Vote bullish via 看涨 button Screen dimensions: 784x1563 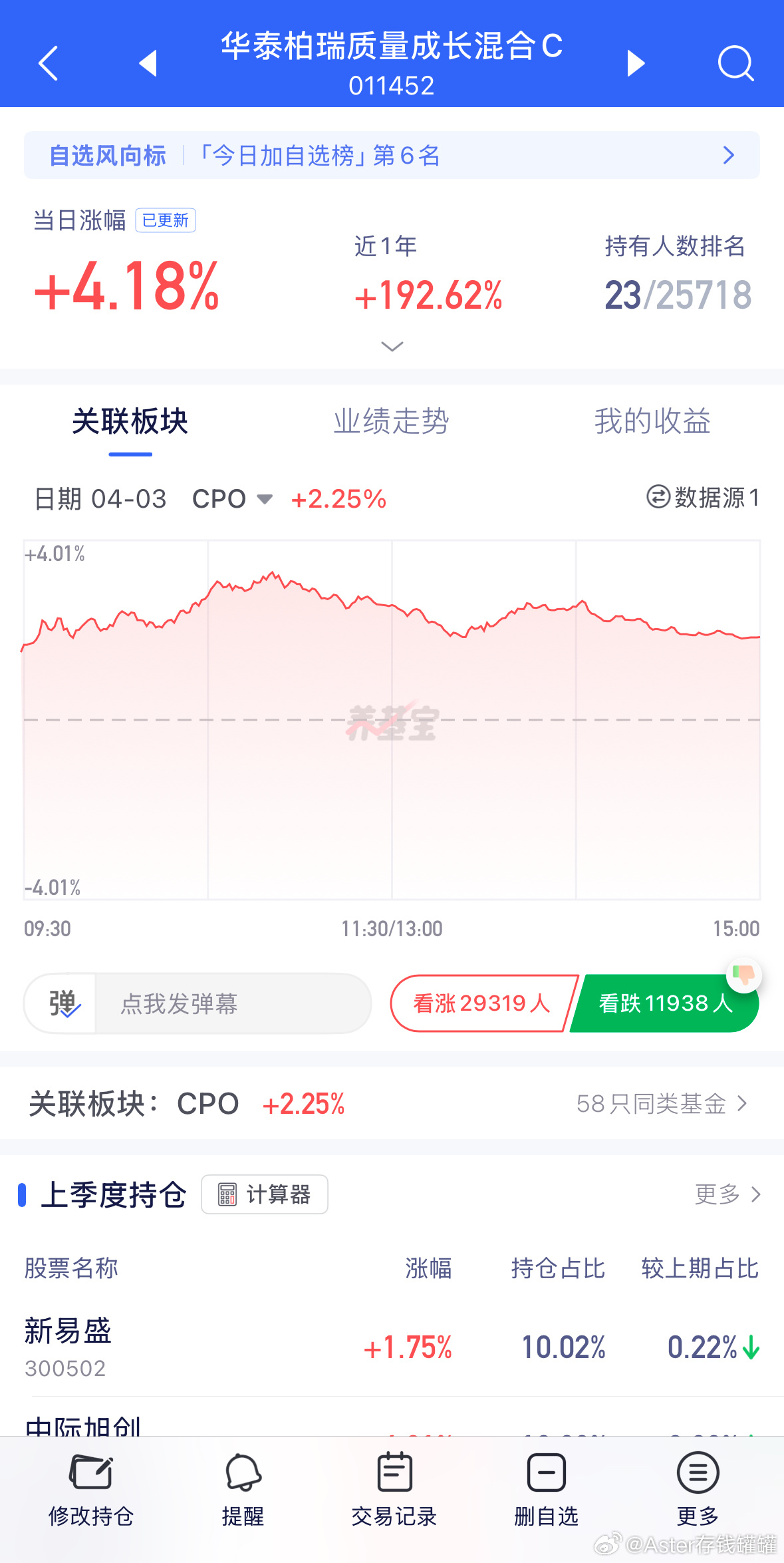(480, 1003)
